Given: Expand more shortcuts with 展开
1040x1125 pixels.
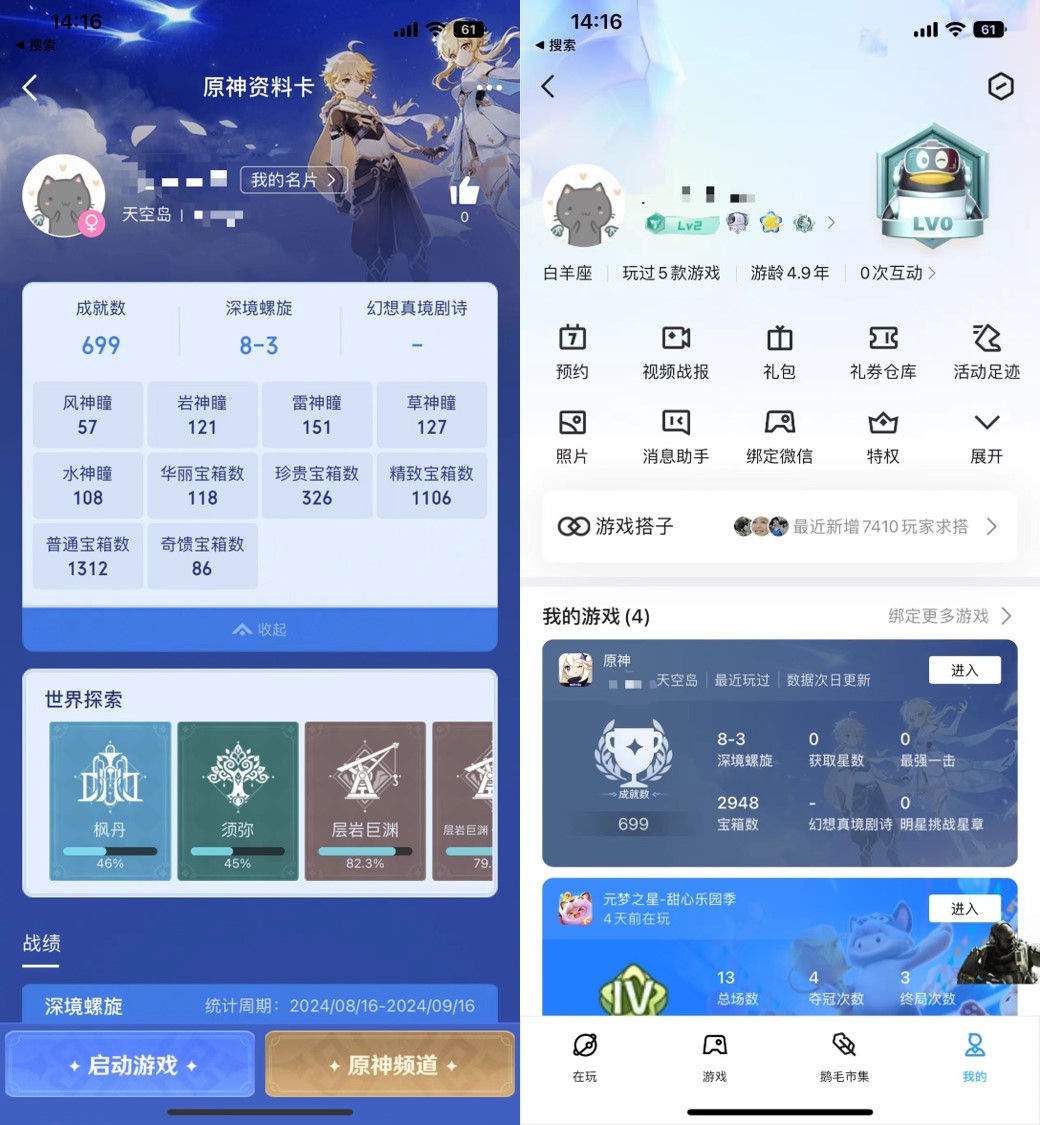Looking at the screenshot, I should coord(986,437).
